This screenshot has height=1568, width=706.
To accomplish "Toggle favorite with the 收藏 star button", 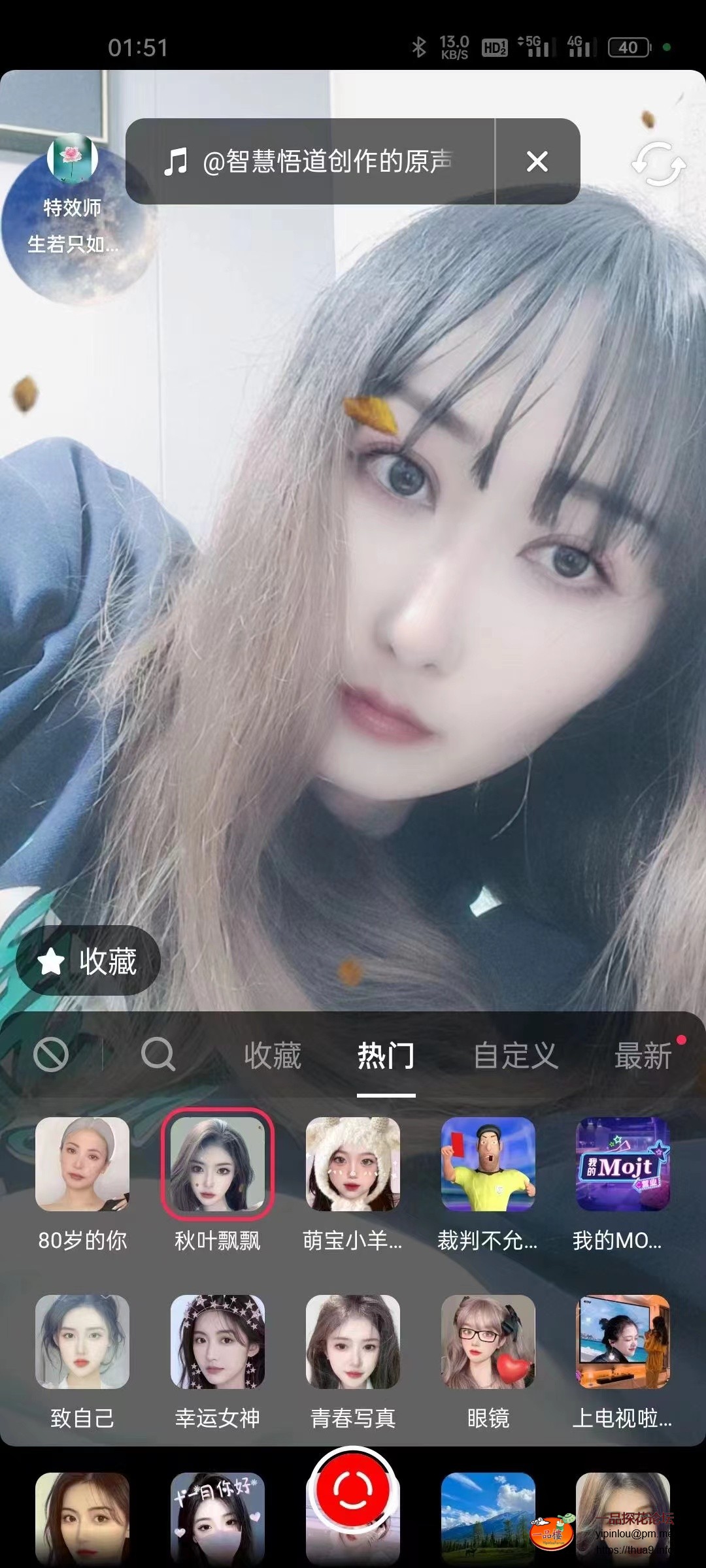I will 87,960.
